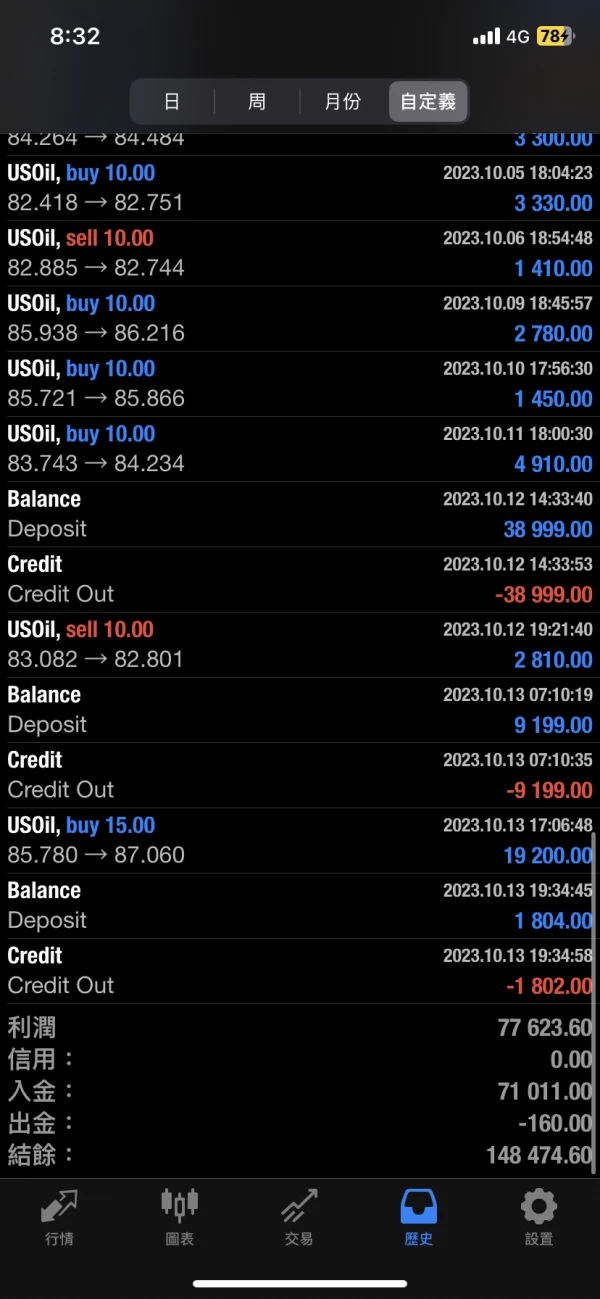Open the USOil trade from 2023.10.11
This screenshot has height=1299, width=600.
pos(300,449)
